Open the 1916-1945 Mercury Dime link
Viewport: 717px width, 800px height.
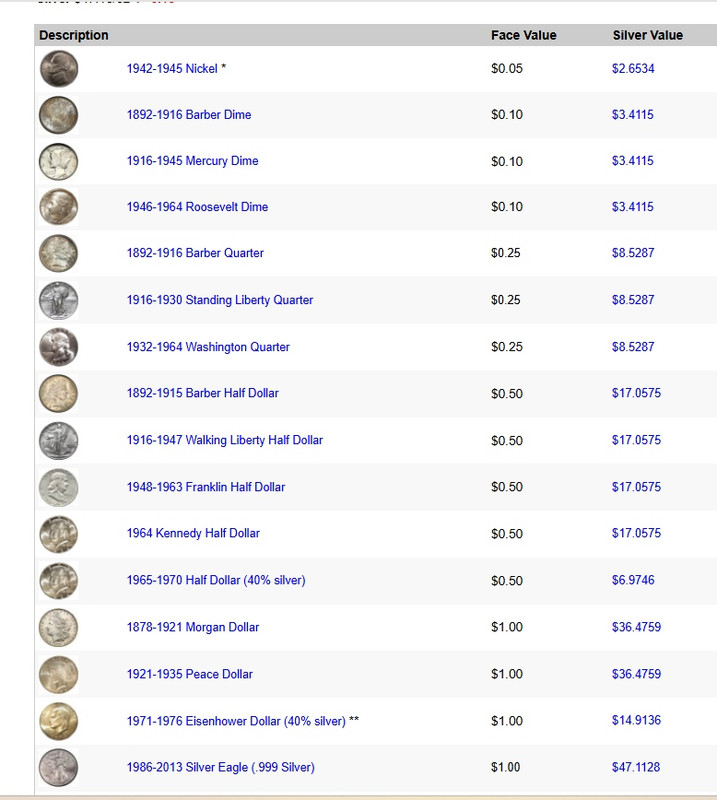(x=192, y=161)
